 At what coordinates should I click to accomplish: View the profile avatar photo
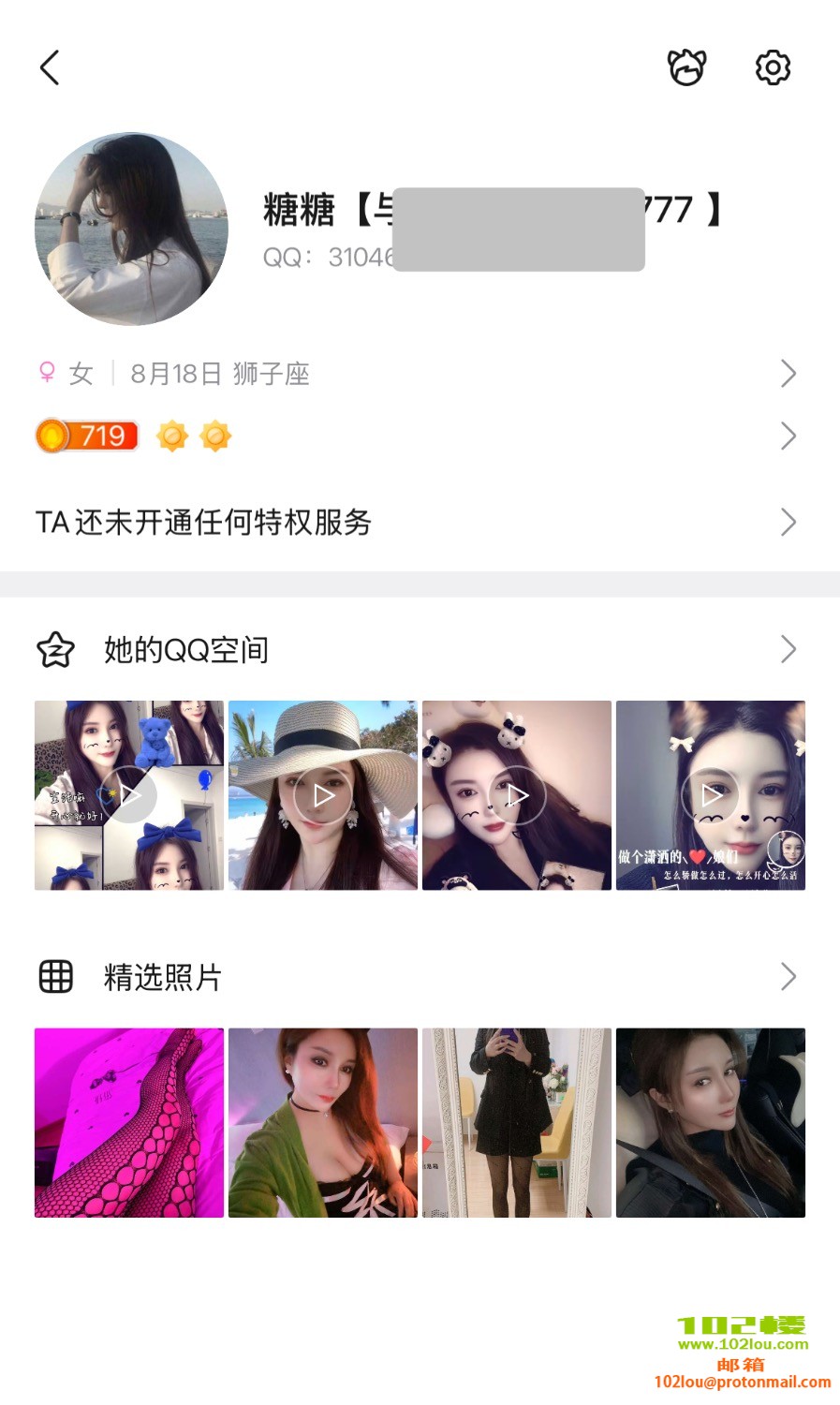tap(131, 229)
